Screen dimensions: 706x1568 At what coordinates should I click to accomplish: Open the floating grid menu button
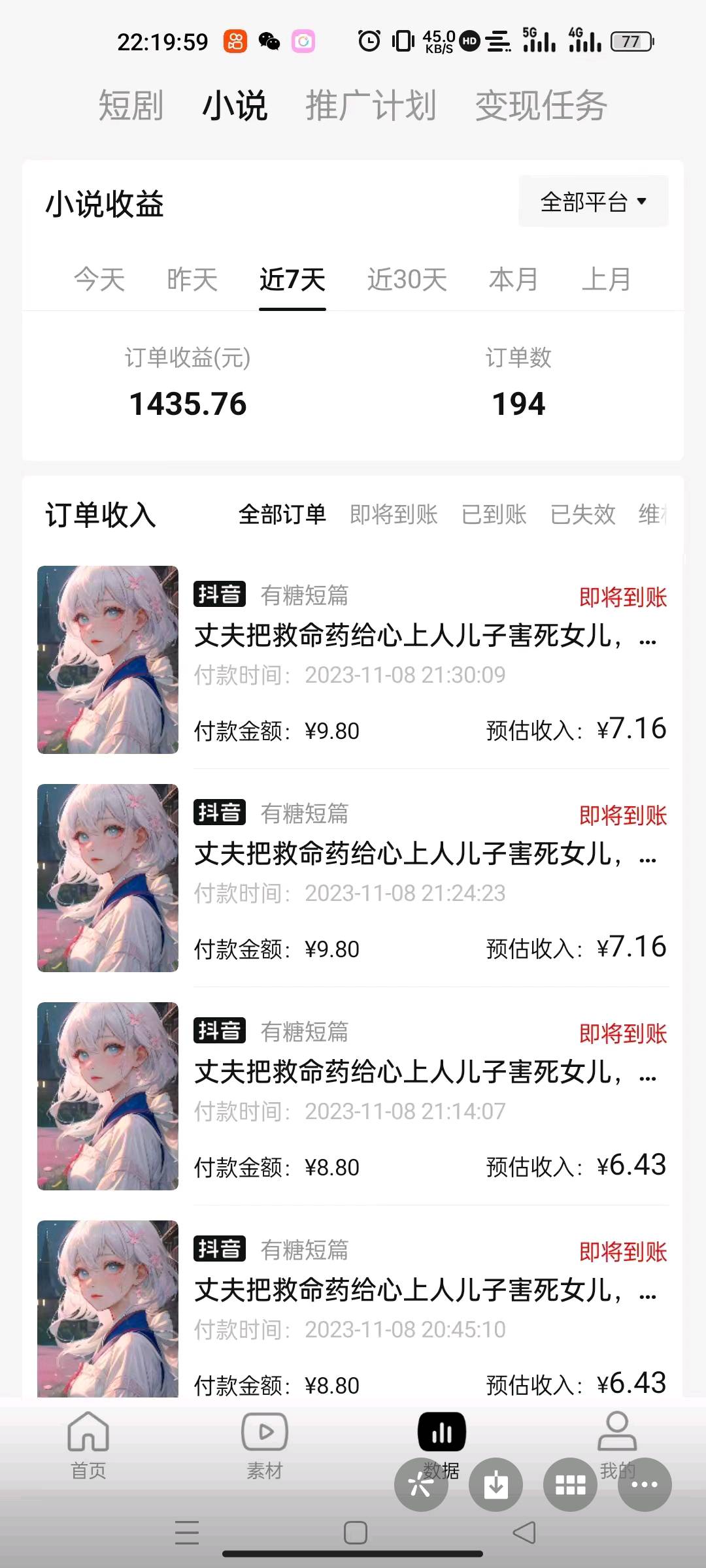click(570, 1484)
